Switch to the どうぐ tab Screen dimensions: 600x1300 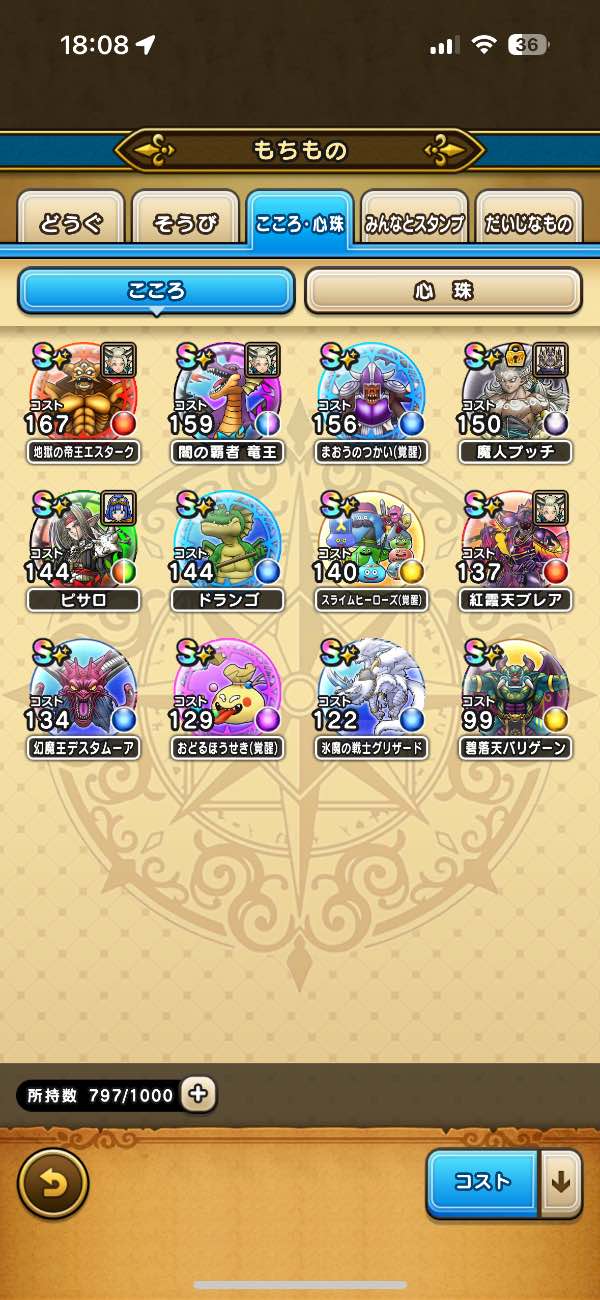pos(71,223)
